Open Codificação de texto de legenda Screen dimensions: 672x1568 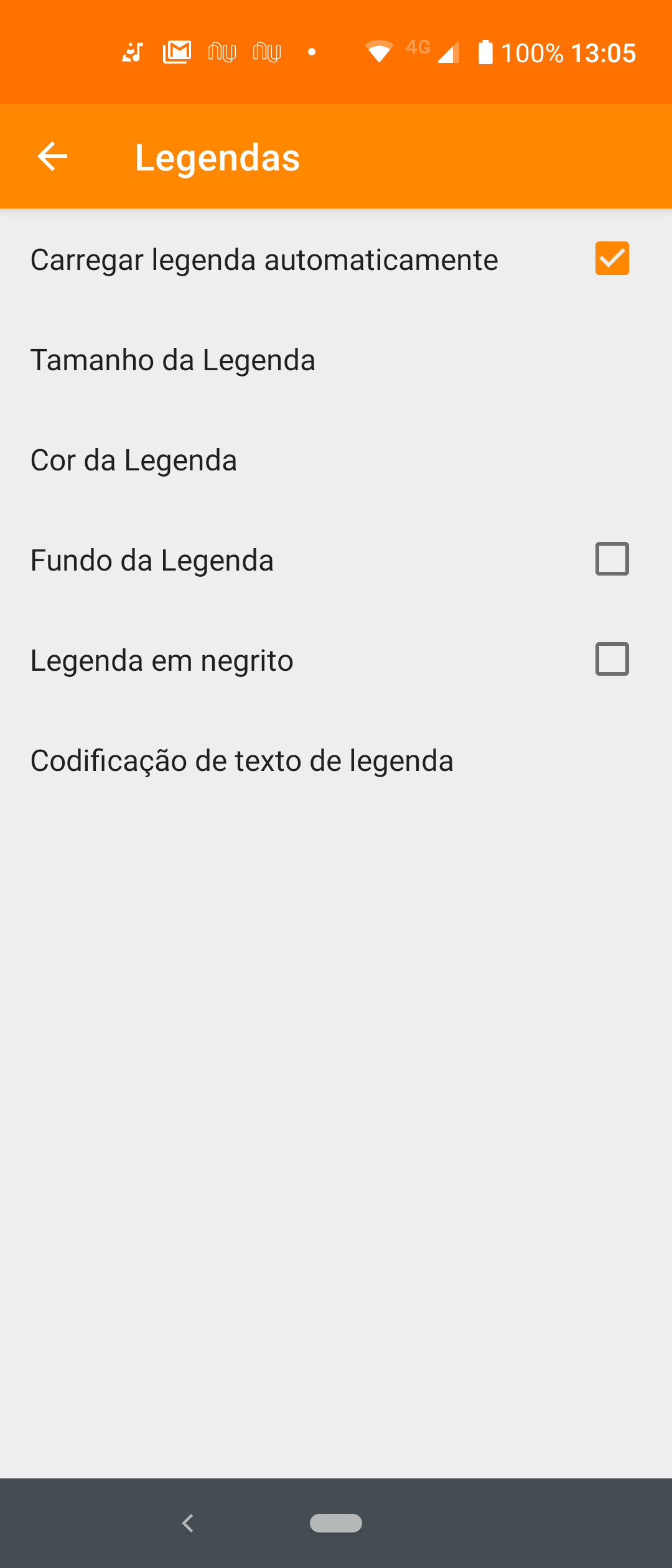tap(242, 761)
